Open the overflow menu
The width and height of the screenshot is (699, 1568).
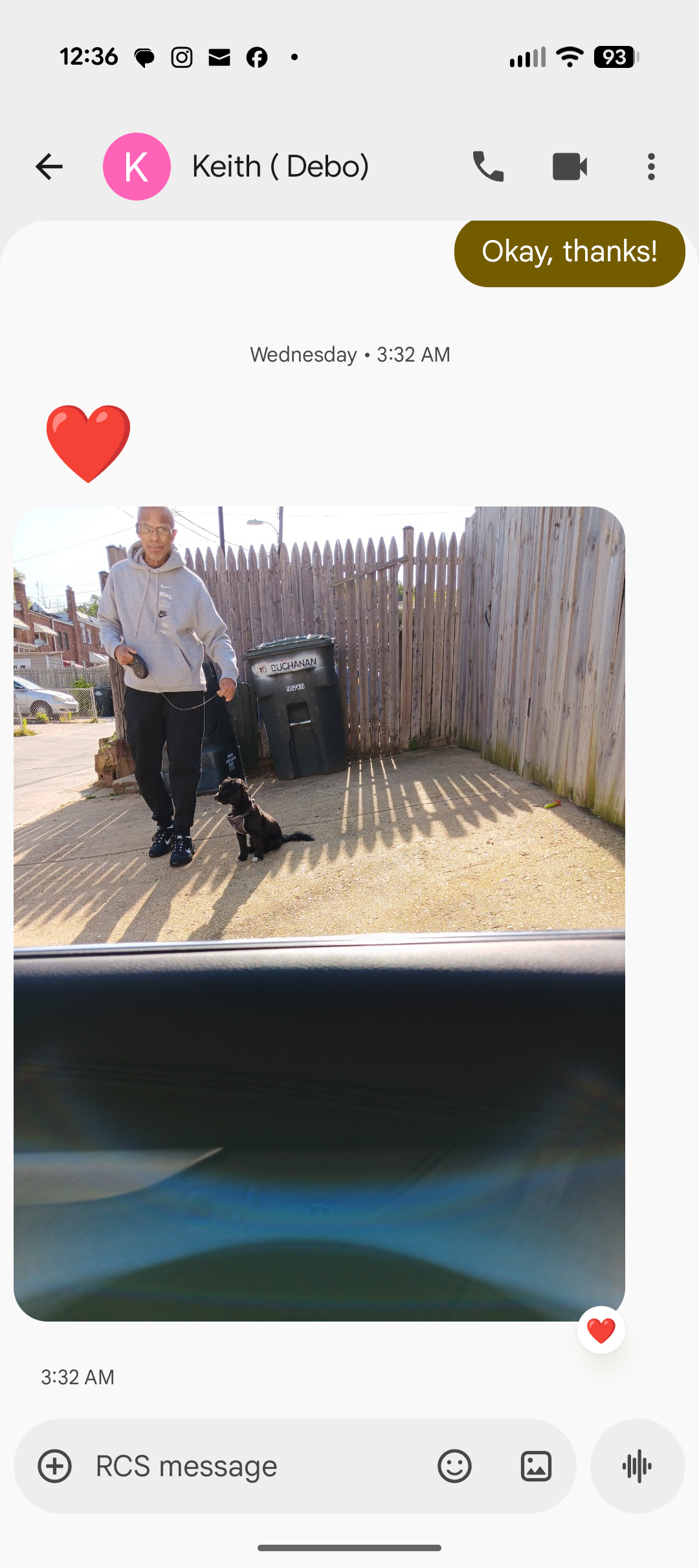coord(651,167)
